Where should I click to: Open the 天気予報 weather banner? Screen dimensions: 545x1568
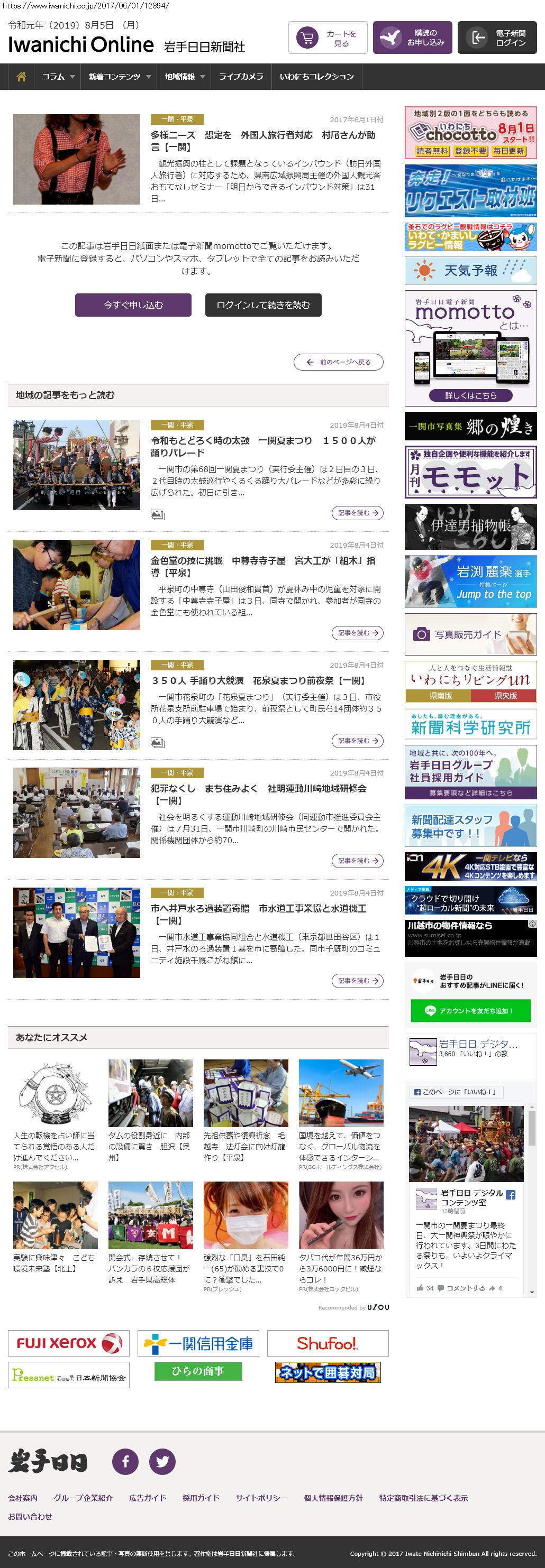(x=470, y=270)
